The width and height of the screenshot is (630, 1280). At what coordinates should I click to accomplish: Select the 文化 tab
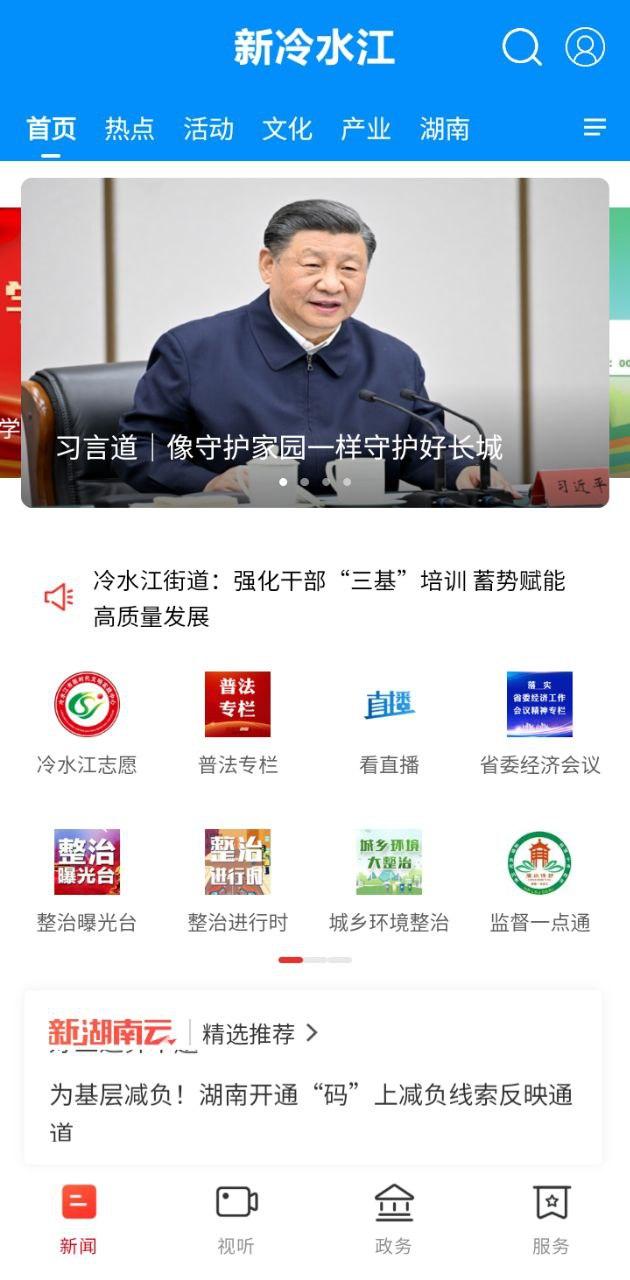tap(287, 129)
